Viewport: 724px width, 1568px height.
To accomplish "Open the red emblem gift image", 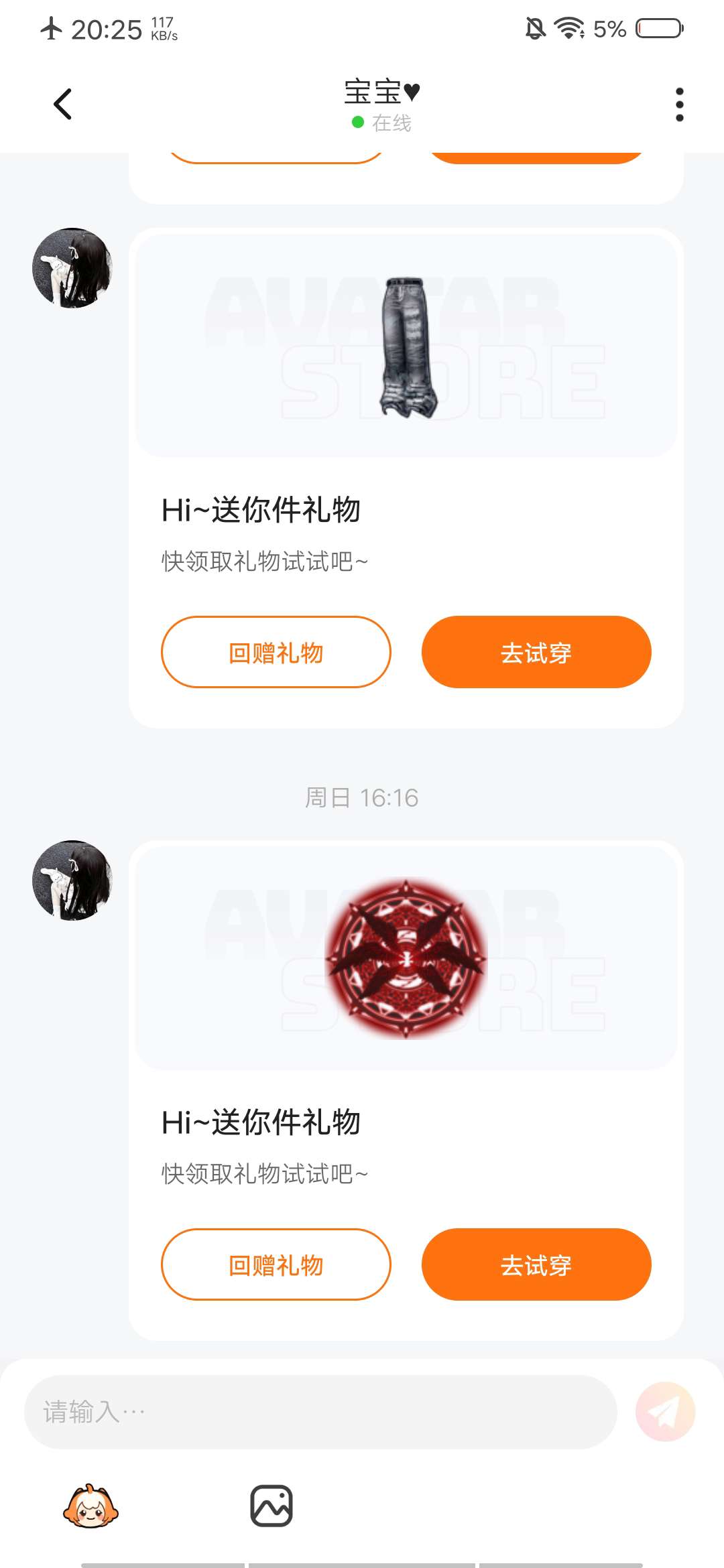I will click(x=406, y=958).
